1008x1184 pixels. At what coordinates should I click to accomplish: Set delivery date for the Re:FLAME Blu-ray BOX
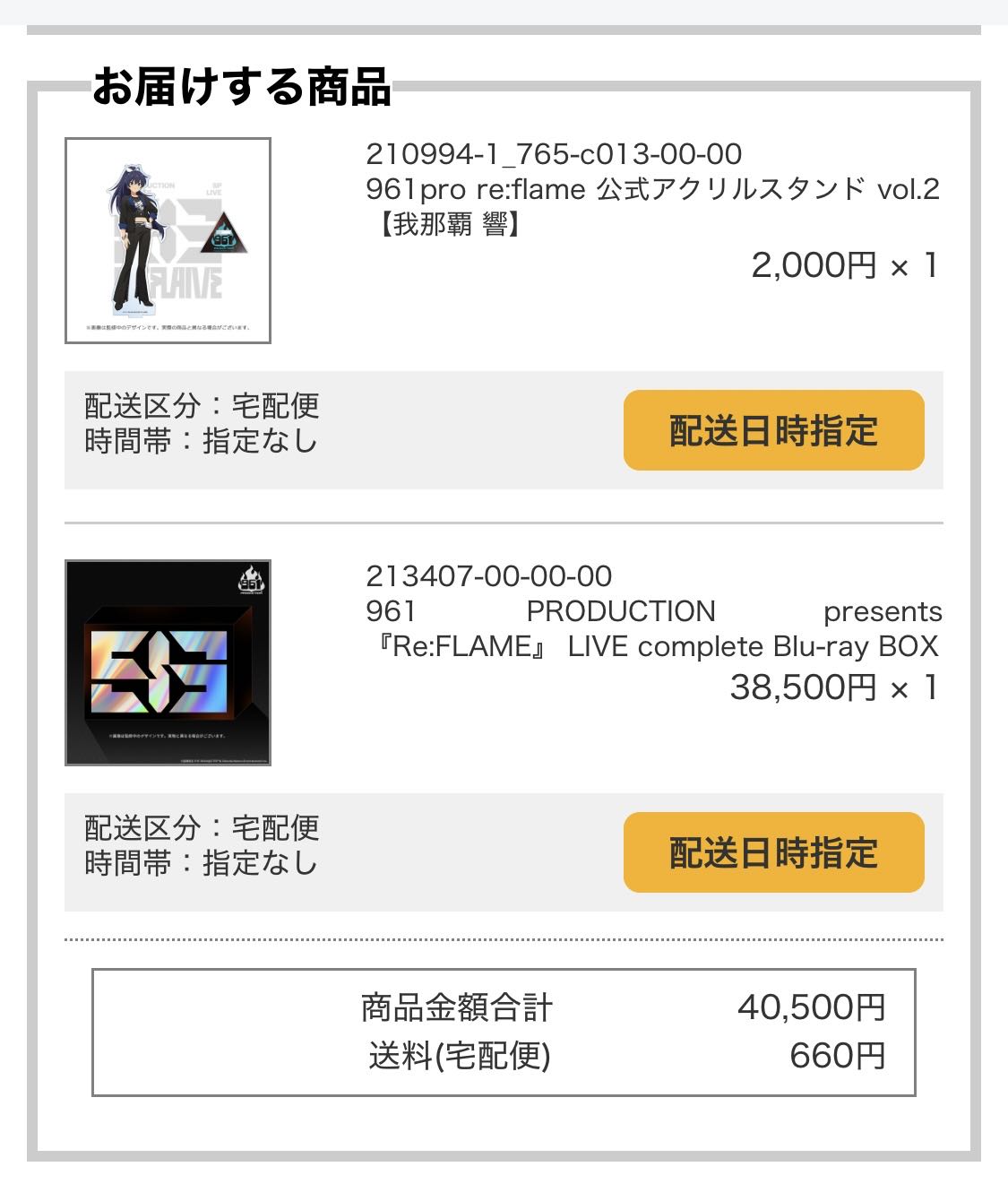click(773, 852)
